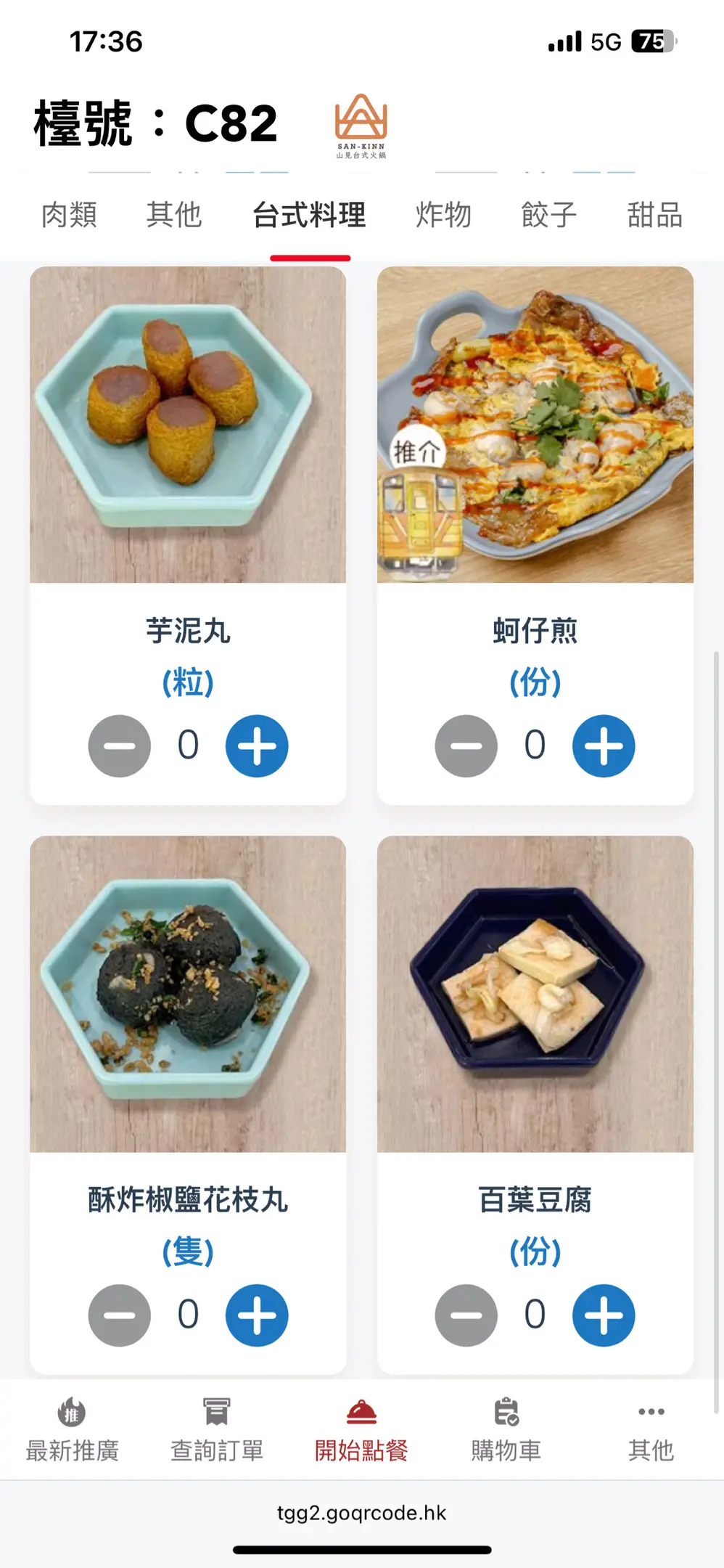Open the 其他 menu in the bottom bar
The image size is (724, 1568).
651,1430
